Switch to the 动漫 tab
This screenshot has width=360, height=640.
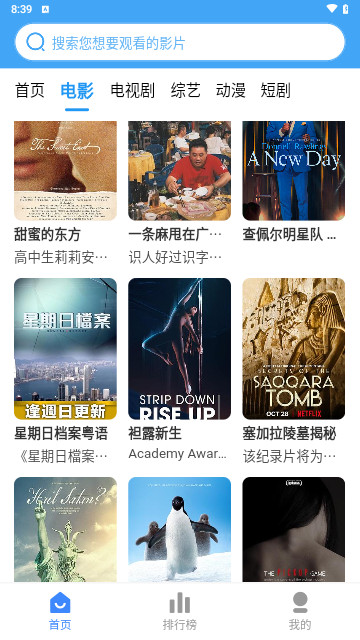[x=231, y=90]
